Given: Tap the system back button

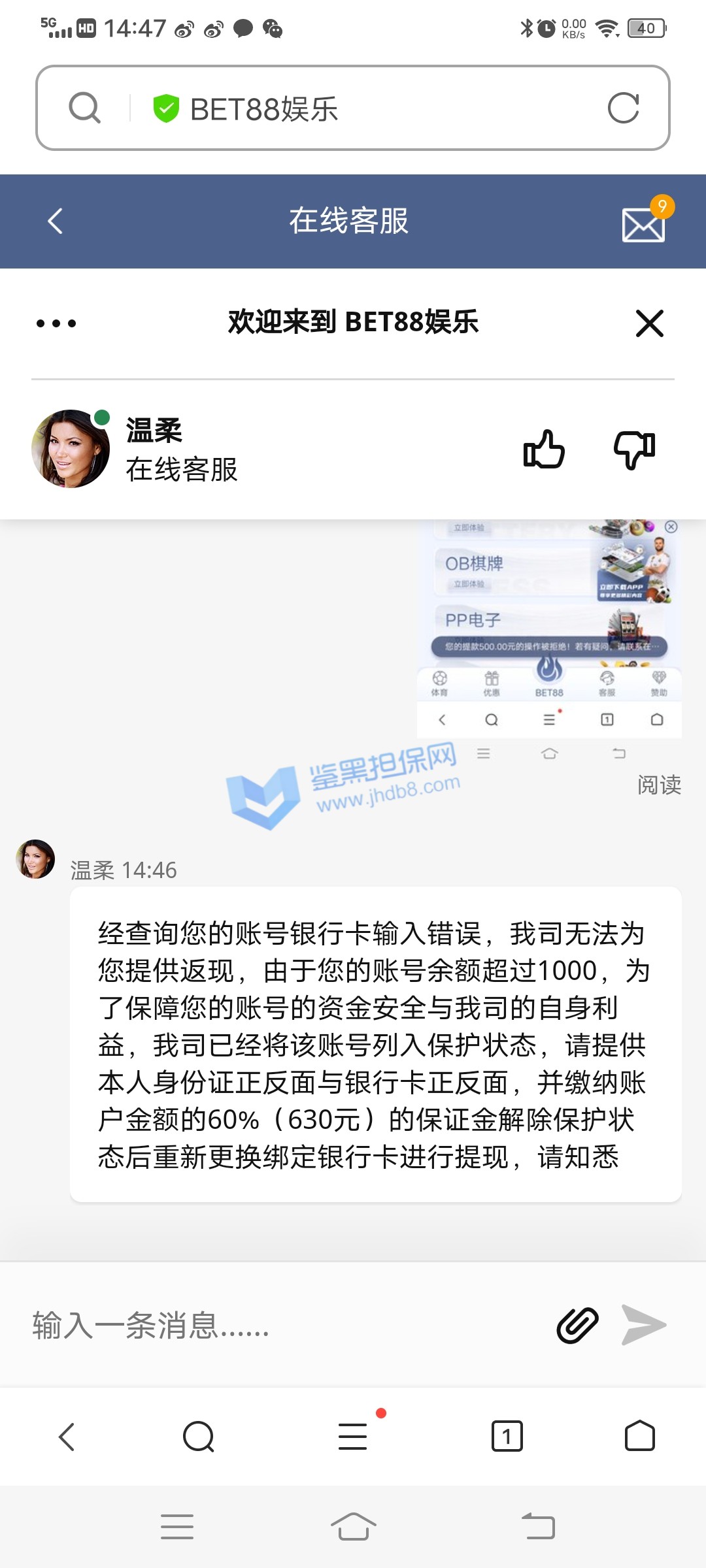Looking at the screenshot, I should click(538, 1527).
